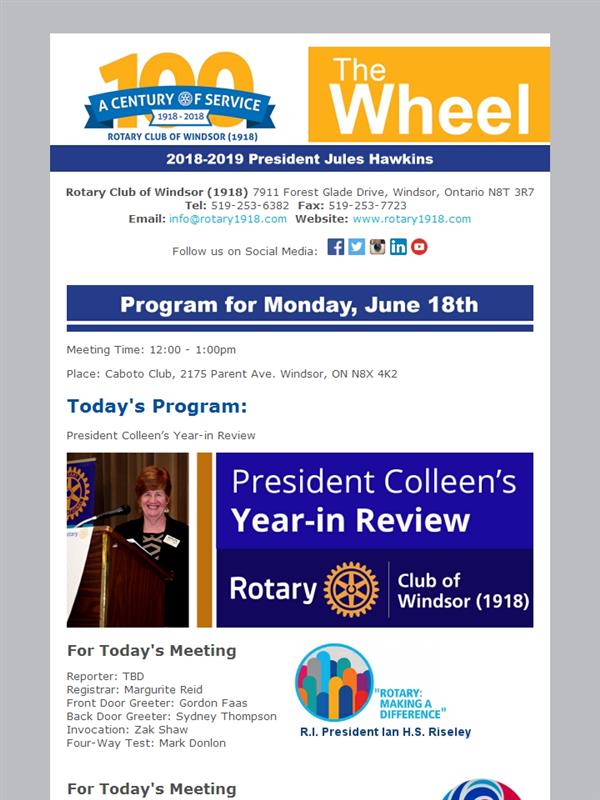Open the www.rotary1918.com website link
Screen dimensions: 600x800
click(x=412, y=219)
